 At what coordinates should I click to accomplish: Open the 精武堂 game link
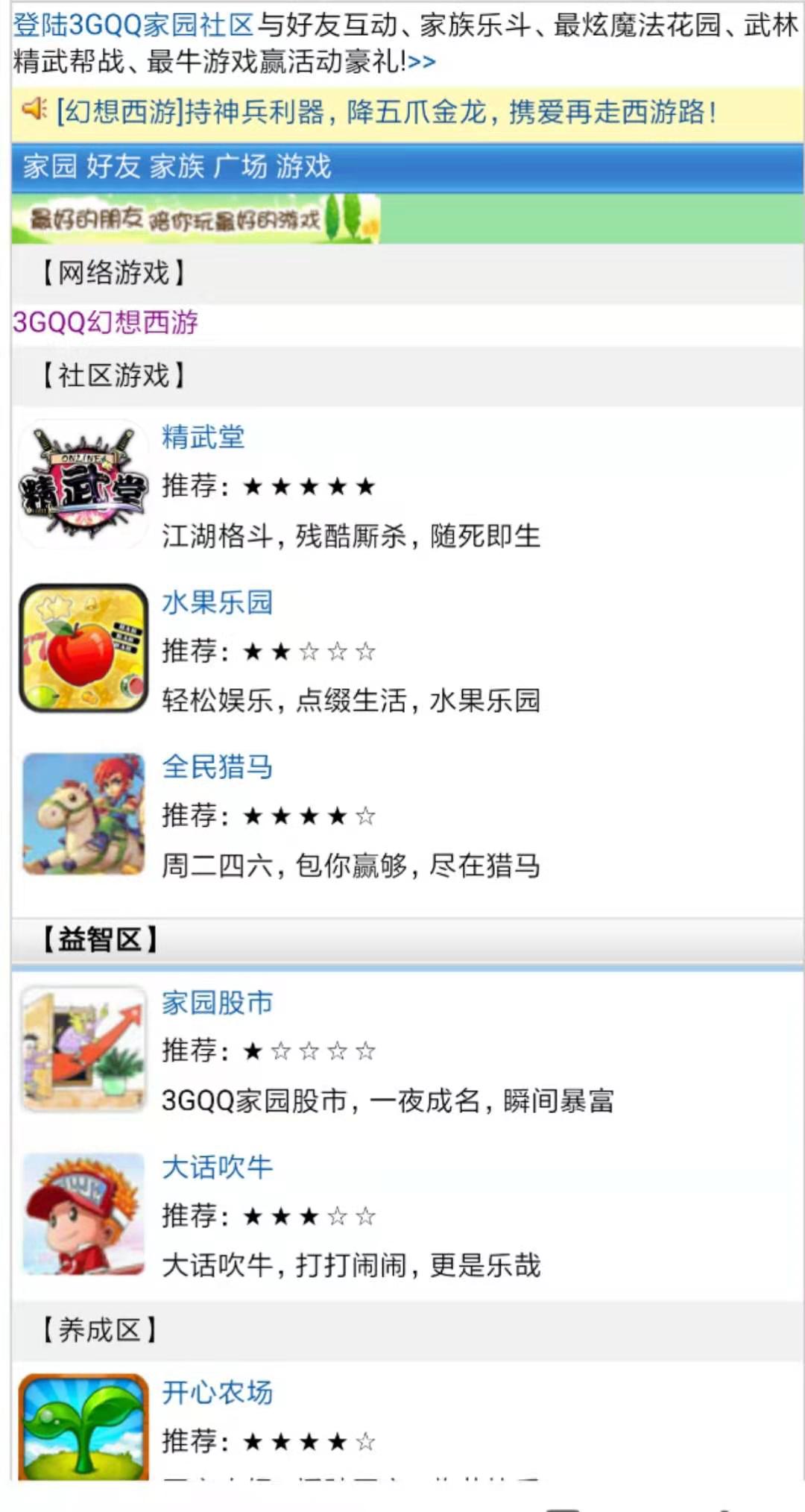click(x=203, y=437)
